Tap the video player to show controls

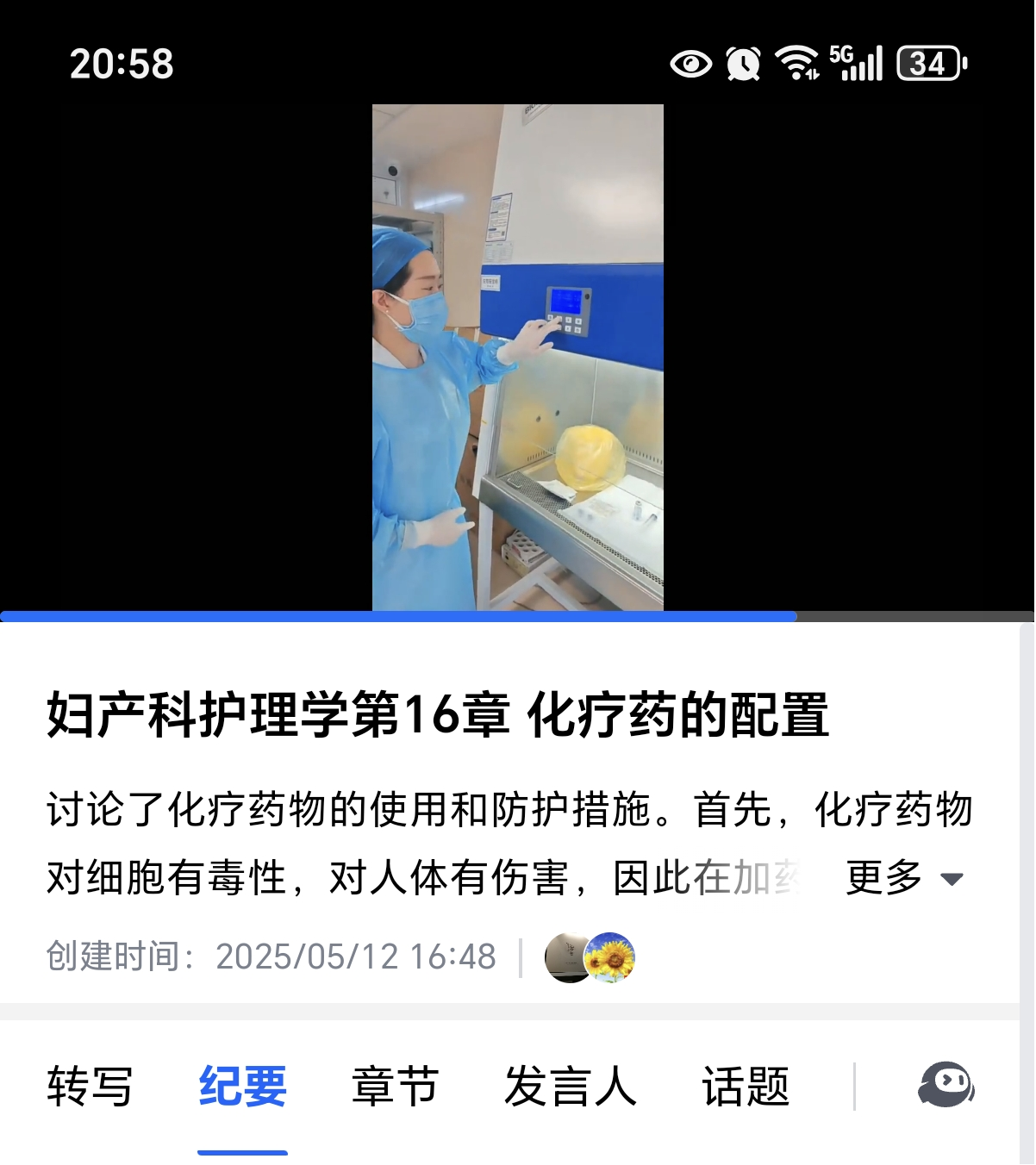coord(517,357)
